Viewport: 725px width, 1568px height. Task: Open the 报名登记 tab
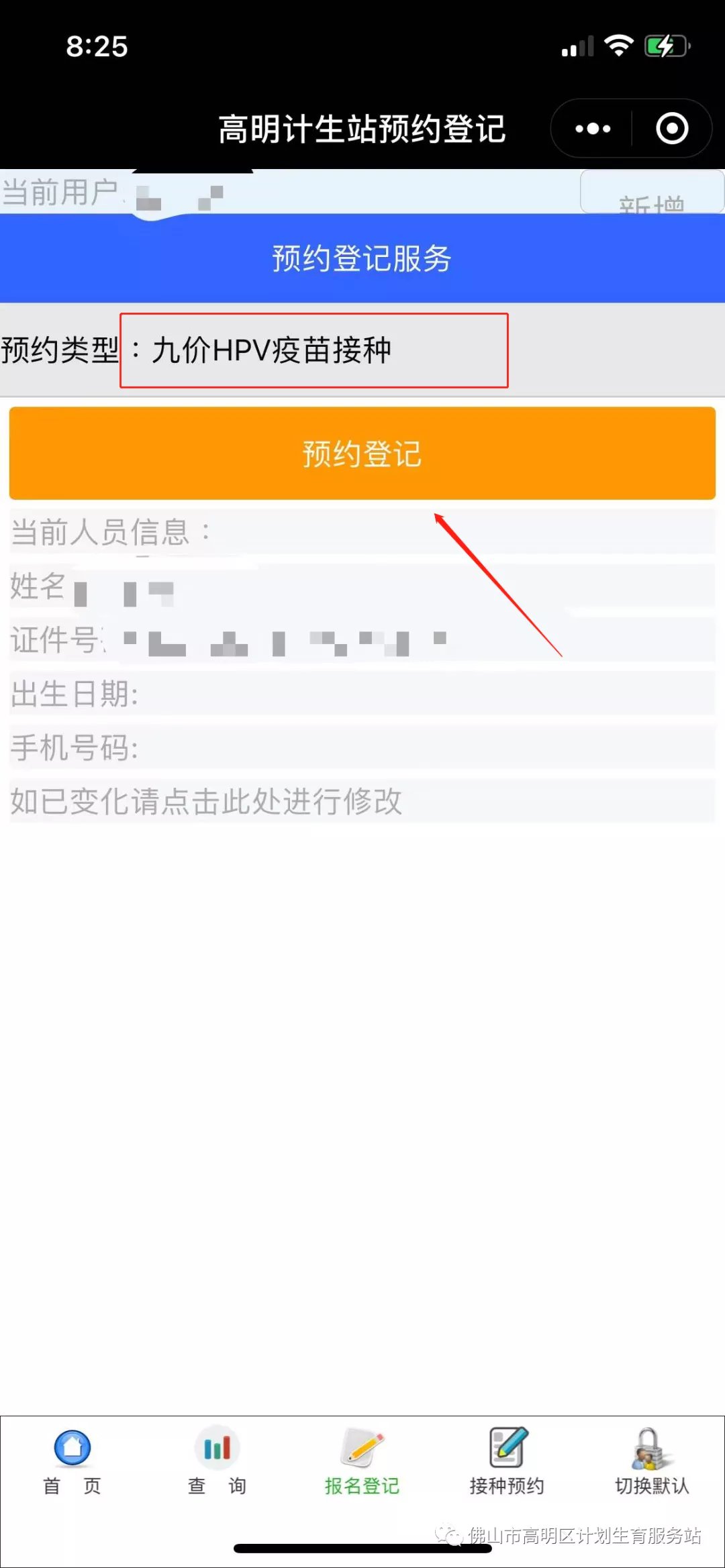point(362,1464)
